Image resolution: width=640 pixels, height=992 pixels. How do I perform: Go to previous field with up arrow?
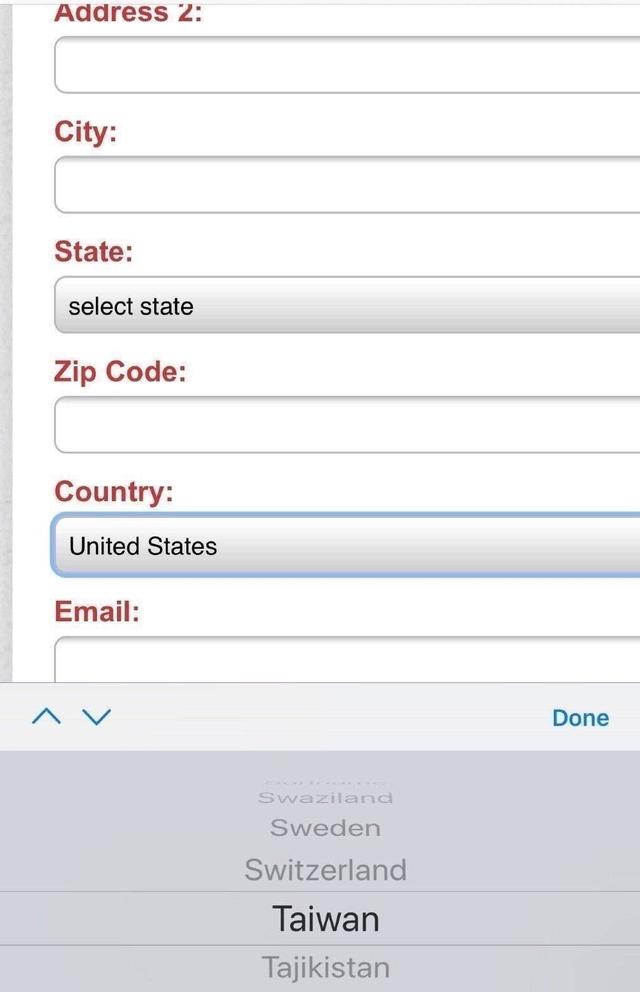[x=46, y=717]
